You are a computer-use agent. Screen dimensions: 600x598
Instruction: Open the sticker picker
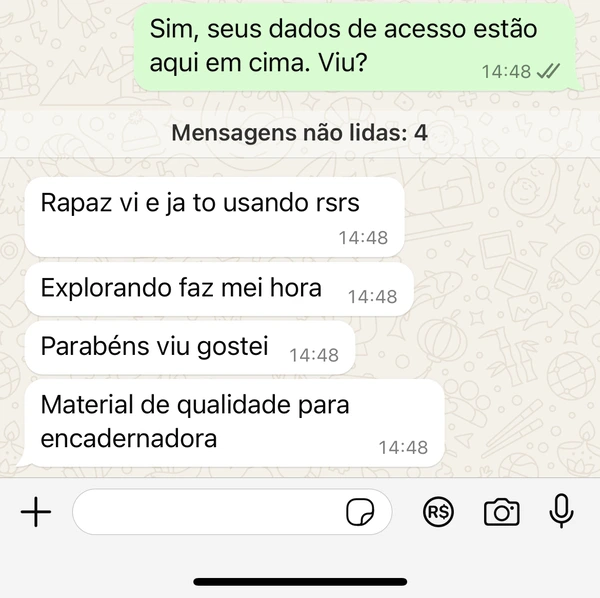(360, 513)
